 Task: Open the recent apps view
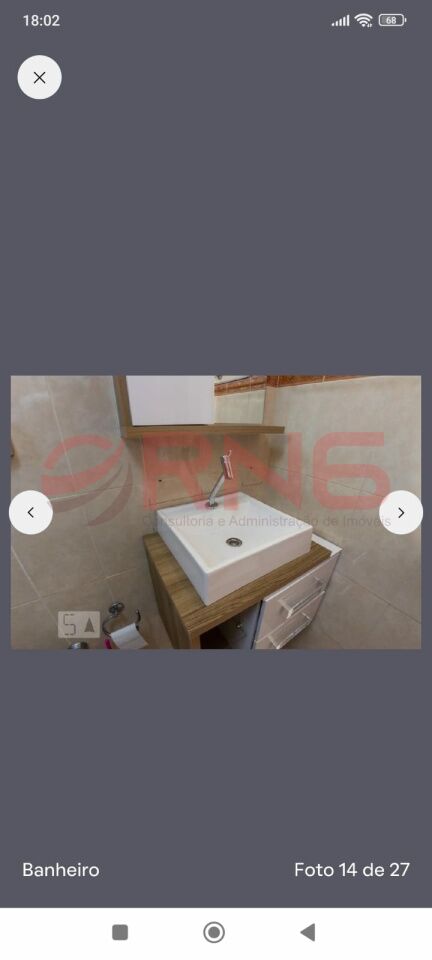(120, 932)
